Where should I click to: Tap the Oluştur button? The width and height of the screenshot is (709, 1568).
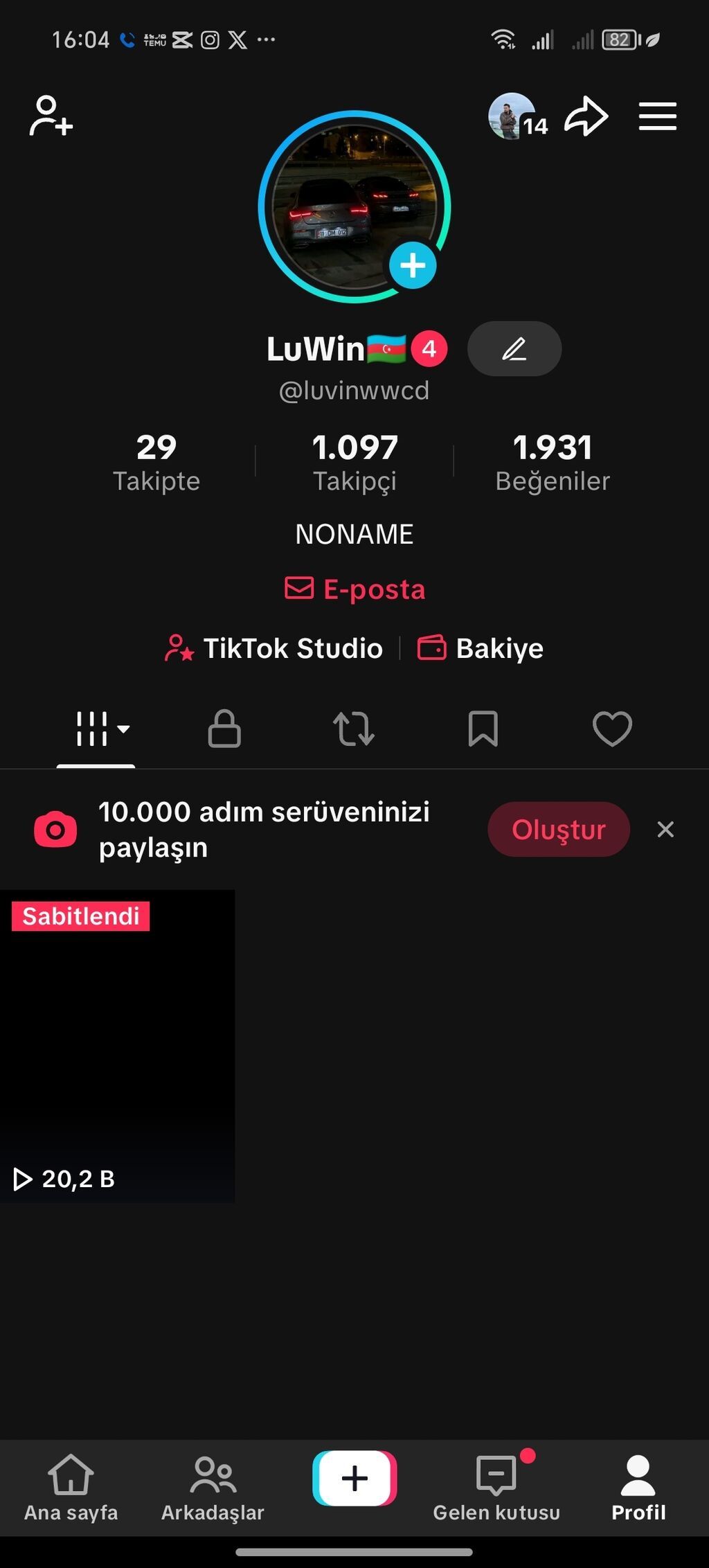pos(559,829)
